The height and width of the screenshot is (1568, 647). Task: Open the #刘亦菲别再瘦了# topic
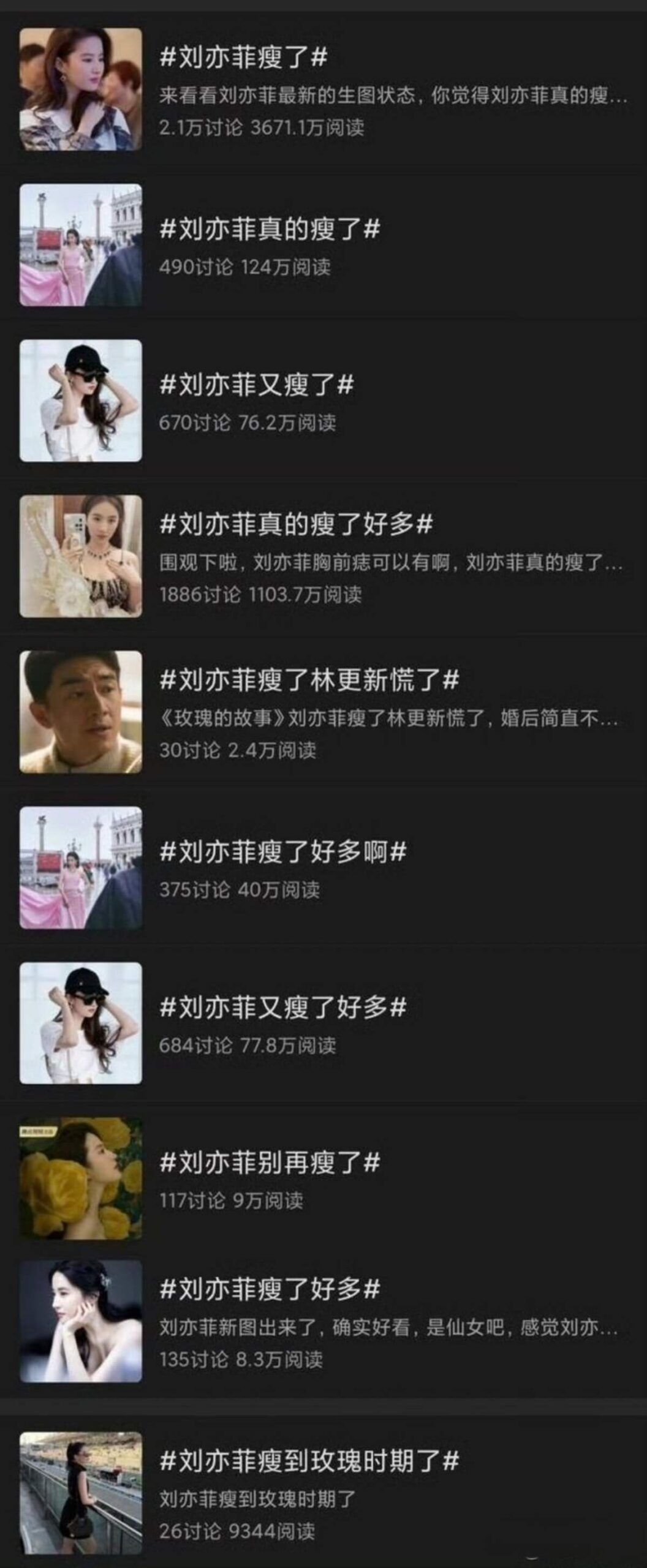(270, 1163)
